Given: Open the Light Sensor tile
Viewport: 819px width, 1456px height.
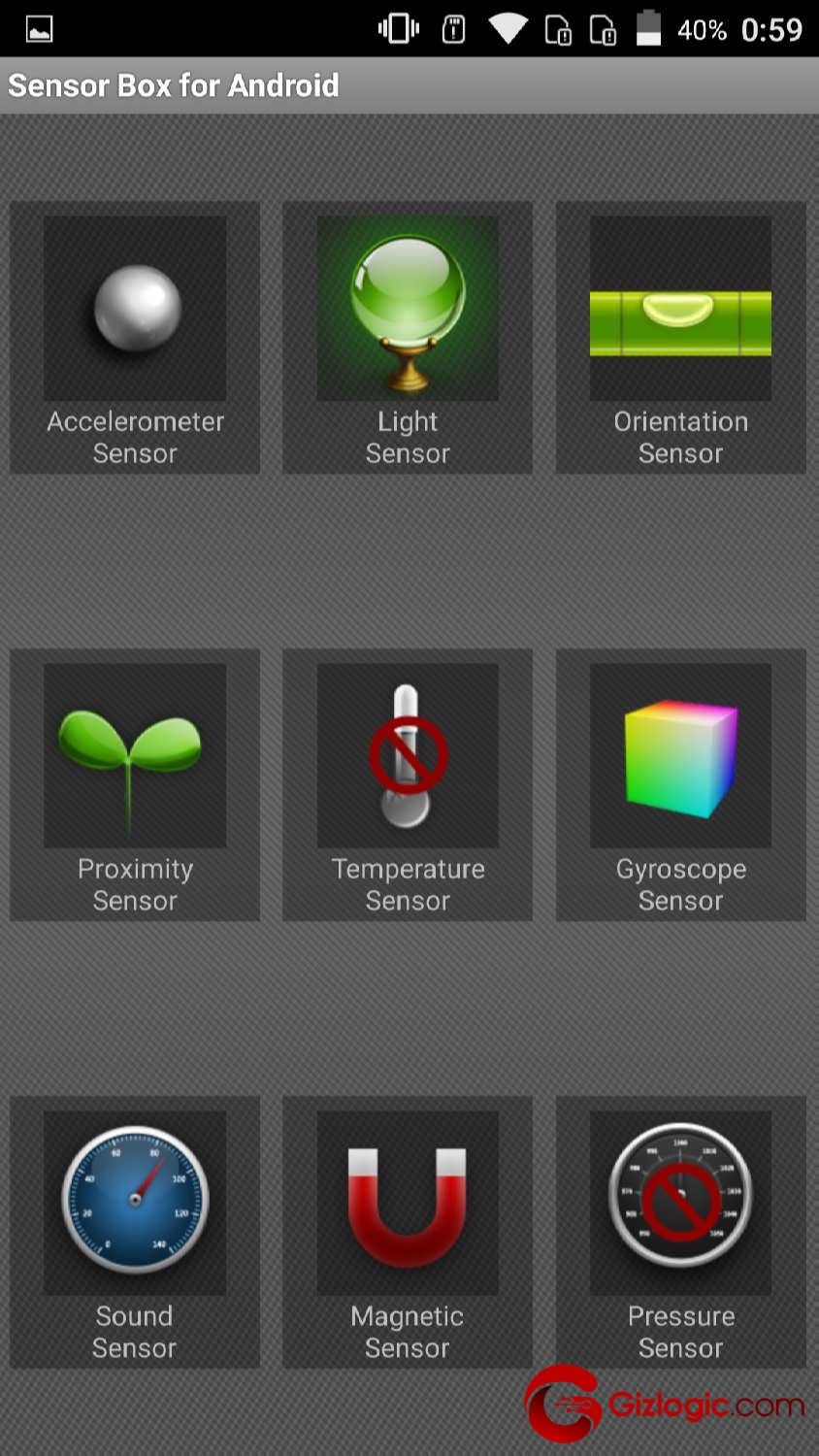Looking at the screenshot, I should tap(408, 338).
